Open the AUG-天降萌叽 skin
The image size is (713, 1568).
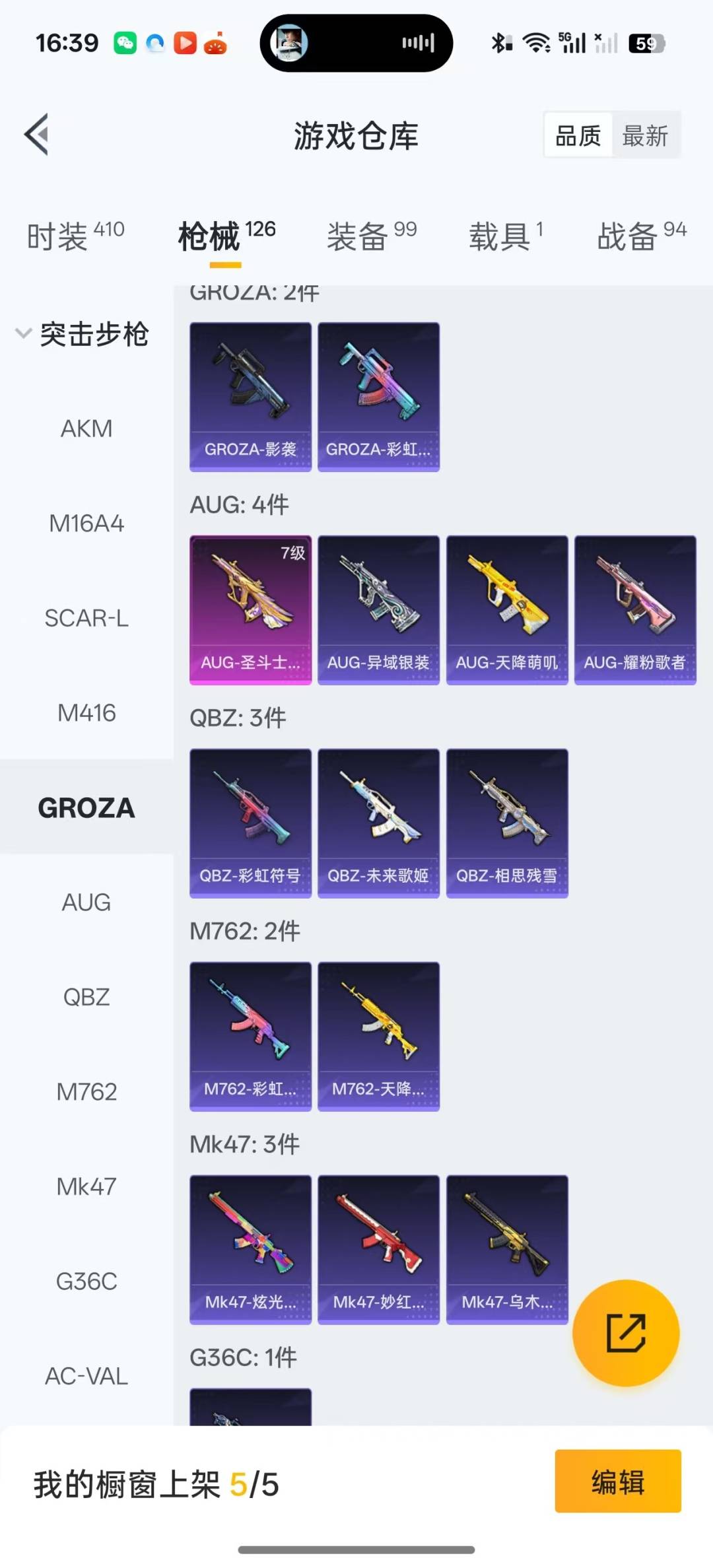click(507, 610)
